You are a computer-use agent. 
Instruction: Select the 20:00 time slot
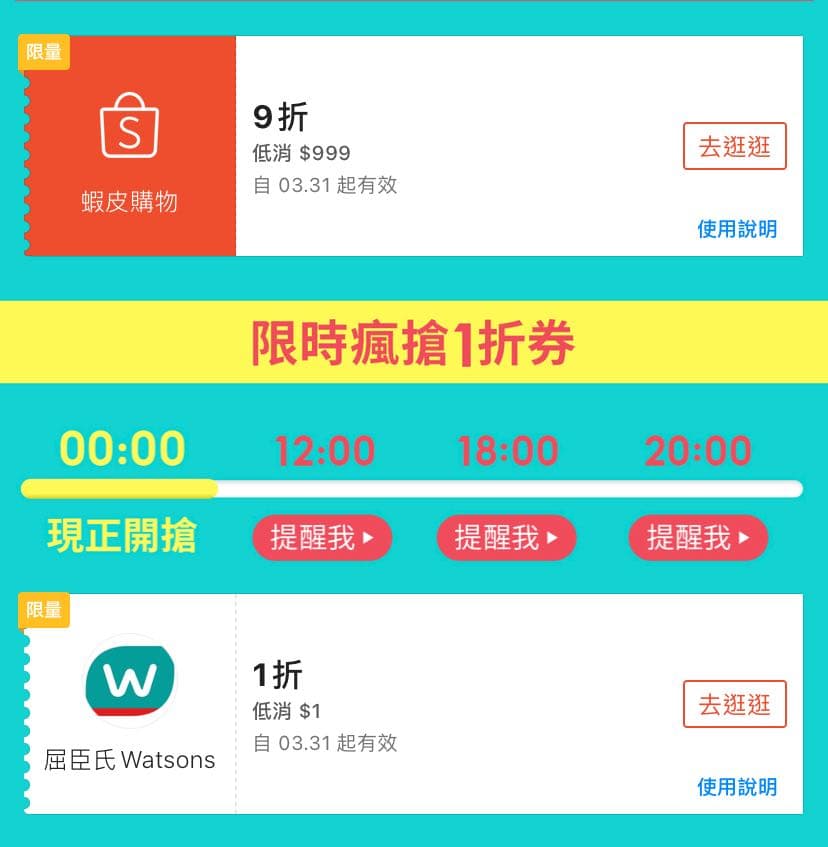tap(698, 451)
